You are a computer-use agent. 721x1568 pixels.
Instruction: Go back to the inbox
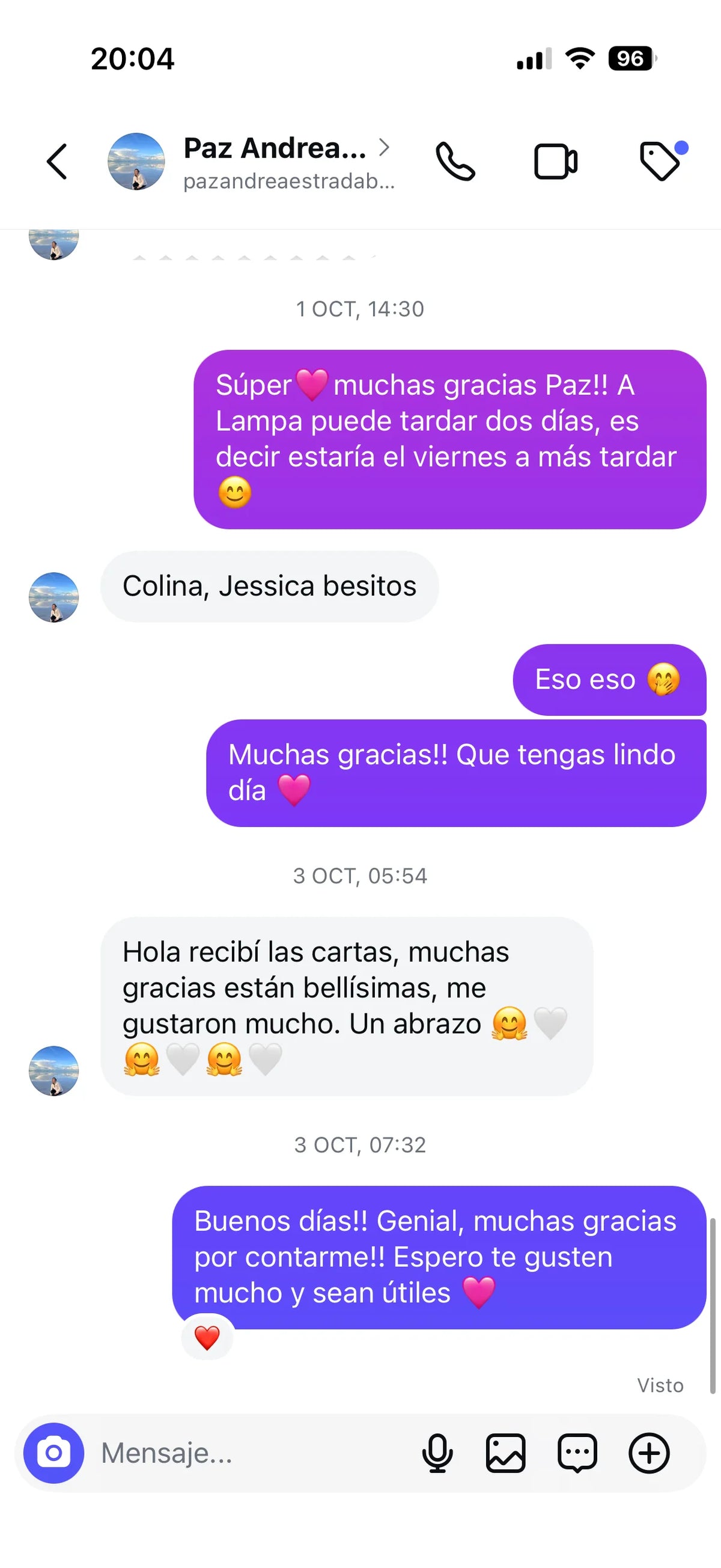click(56, 161)
